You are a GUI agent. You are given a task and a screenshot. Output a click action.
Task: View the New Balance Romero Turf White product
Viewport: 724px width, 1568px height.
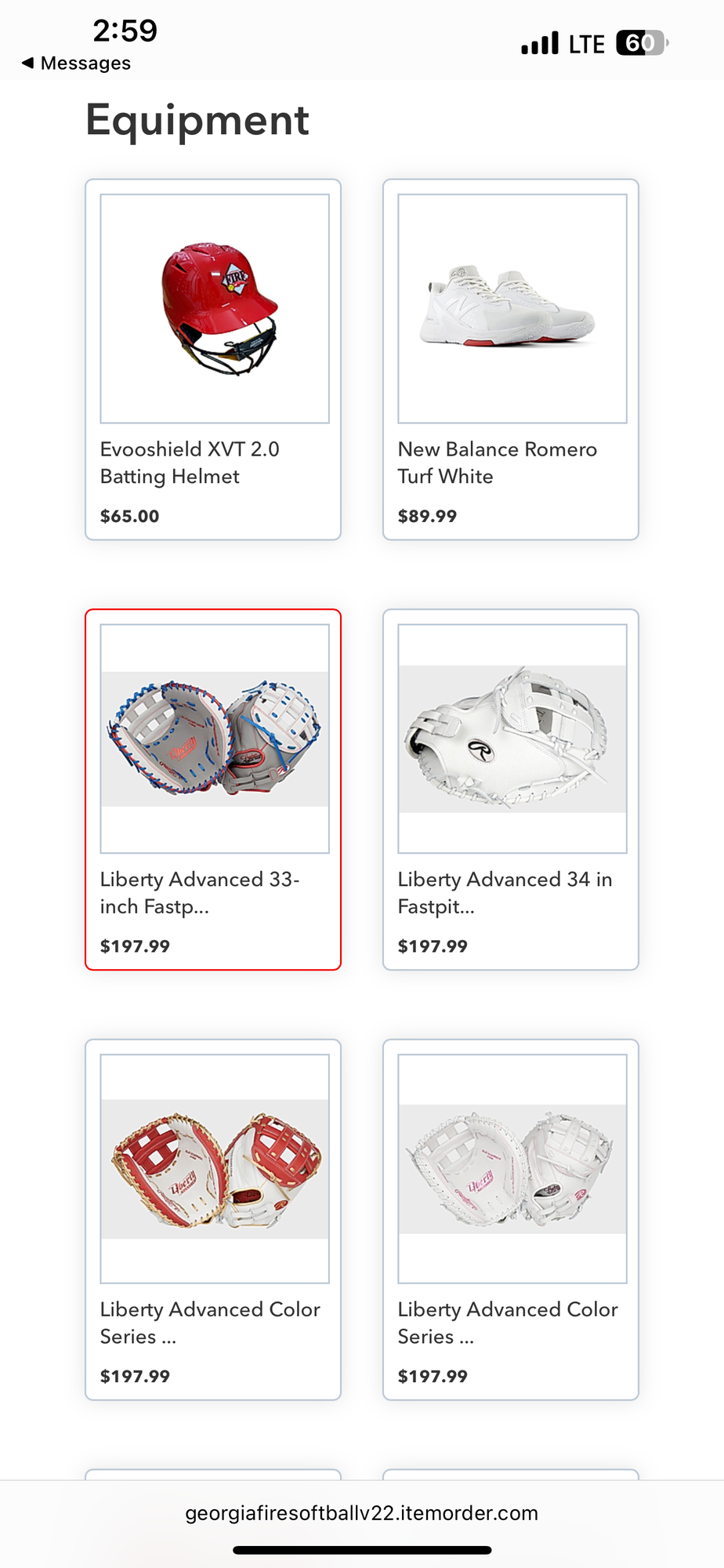[511, 359]
